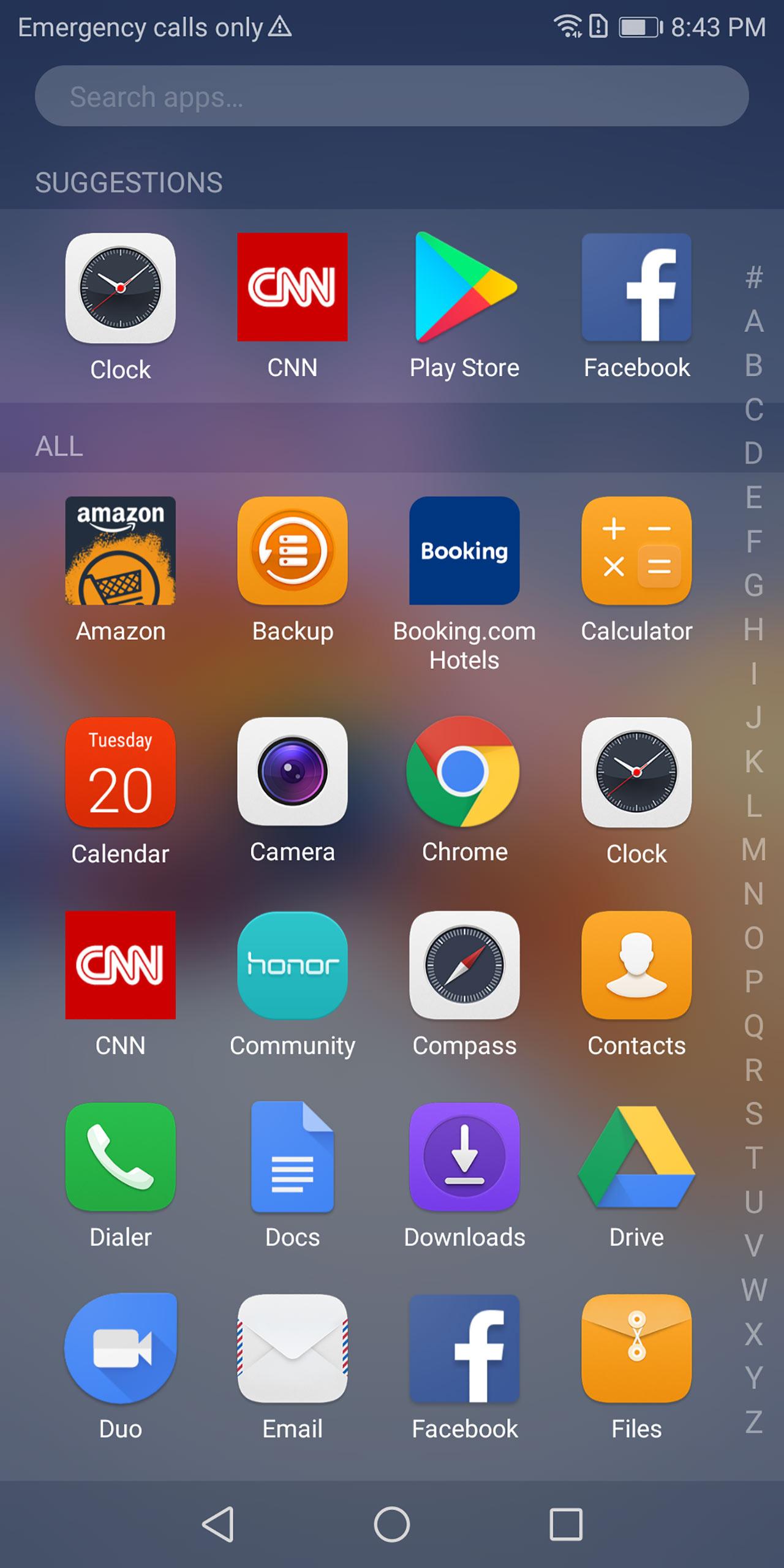Open Booking.com Hotels
Screen dimensions: 784x1568
[464, 551]
